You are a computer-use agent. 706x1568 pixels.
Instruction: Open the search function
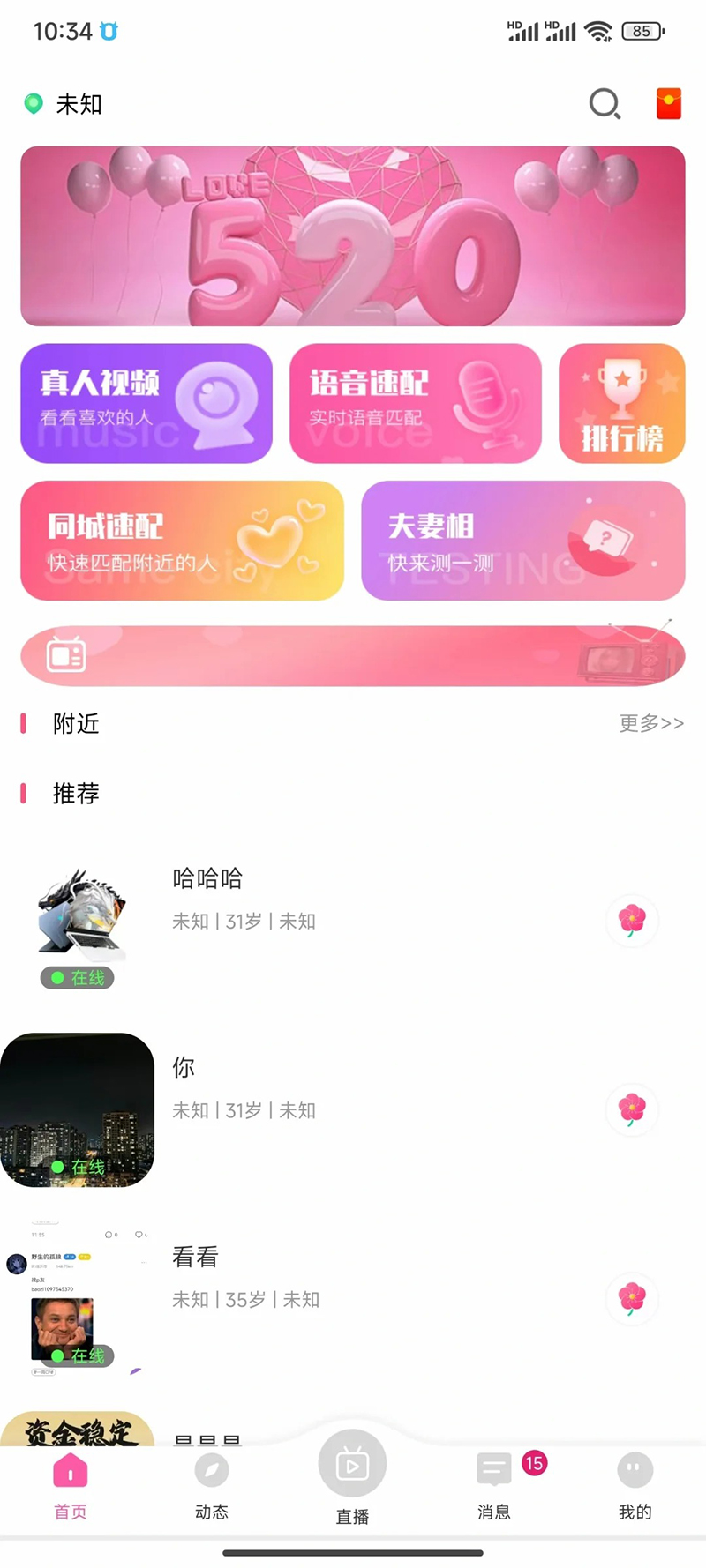pyautogui.click(x=604, y=103)
